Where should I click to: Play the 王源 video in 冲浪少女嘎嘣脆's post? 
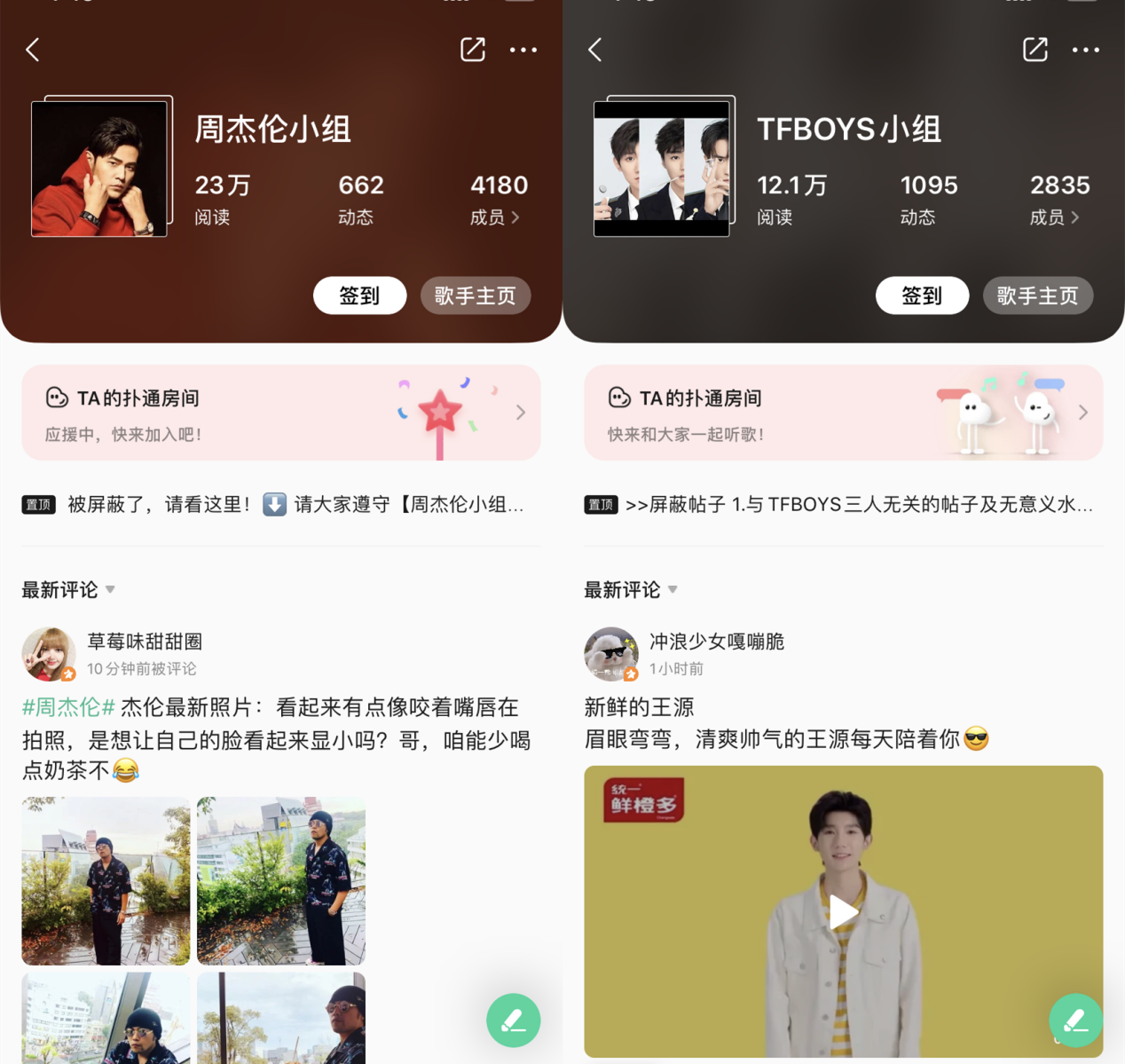[843, 911]
